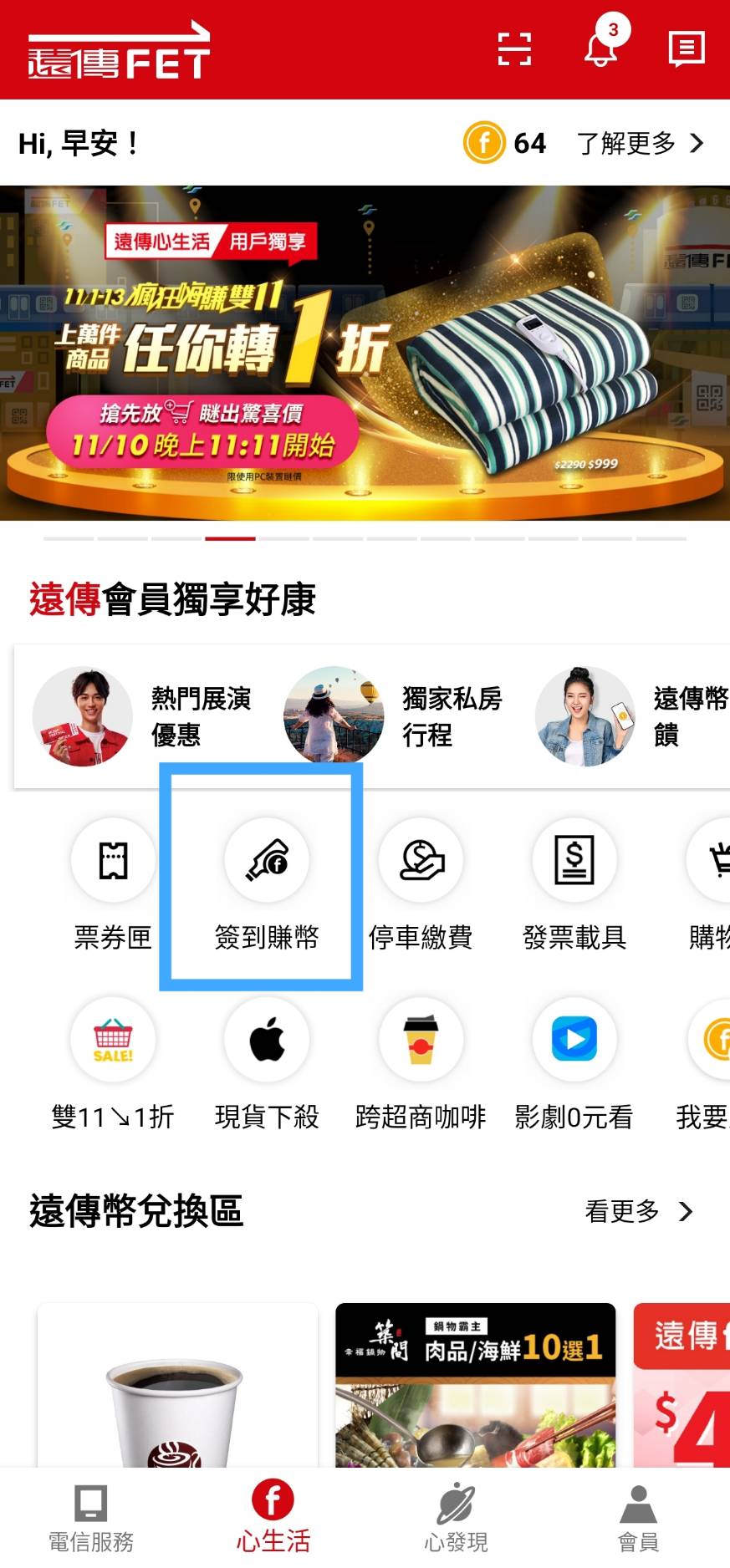Tap 看更多 in 遠傳幣兌換區
The height and width of the screenshot is (1568, 730).
639,1211
